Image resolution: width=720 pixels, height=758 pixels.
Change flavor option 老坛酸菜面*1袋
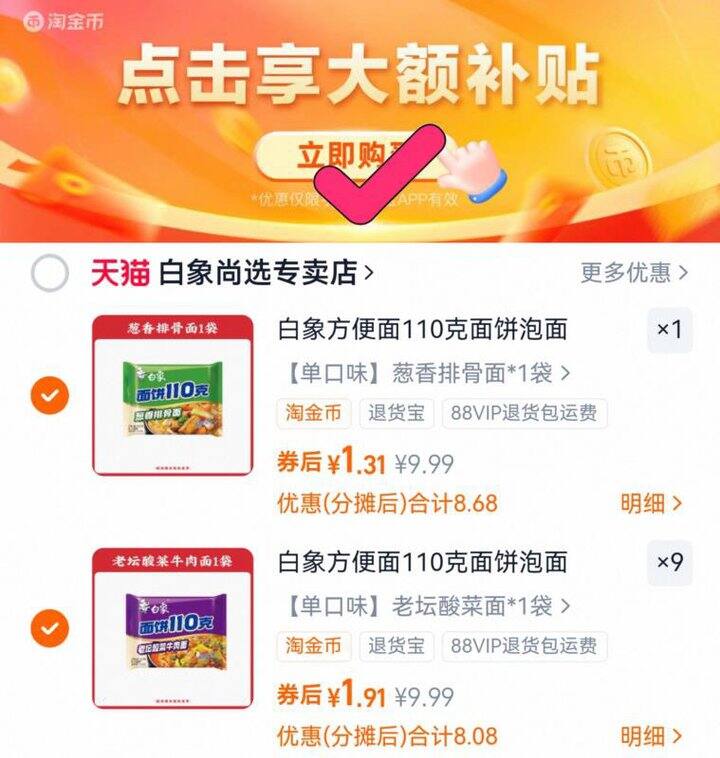point(423,606)
